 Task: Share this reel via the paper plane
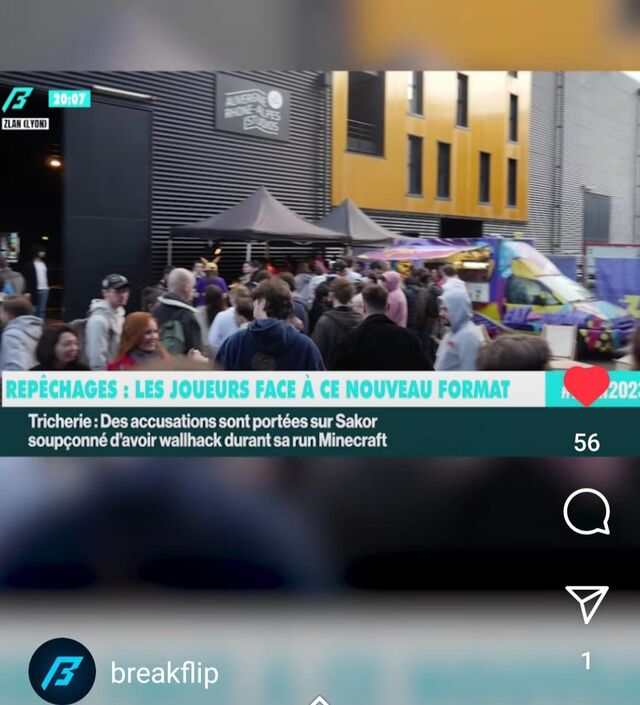coord(587,605)
